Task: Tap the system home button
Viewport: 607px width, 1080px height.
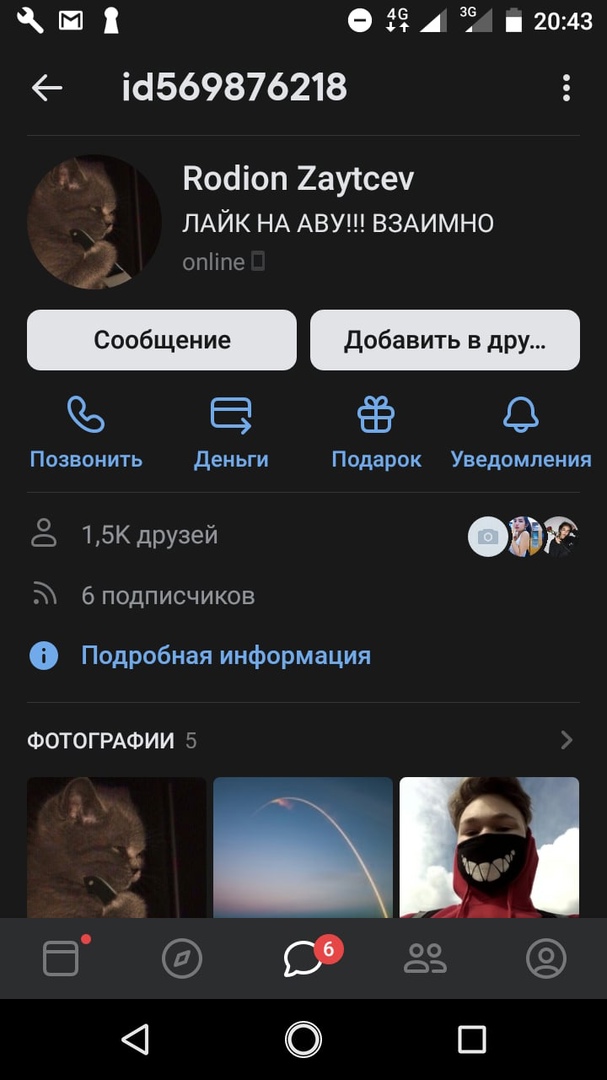Action: [x=303, y=1040]
